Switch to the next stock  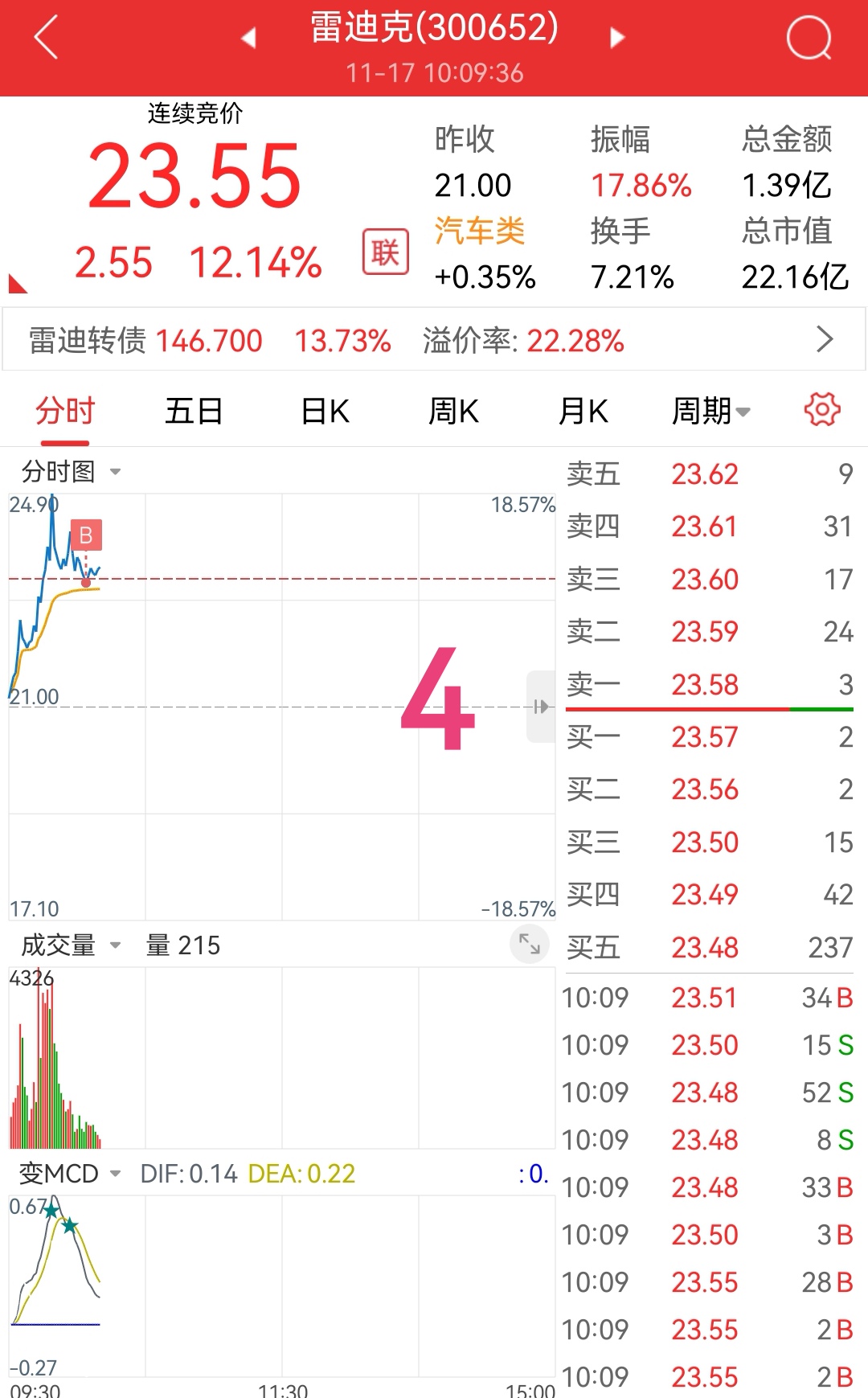[617, 38]
